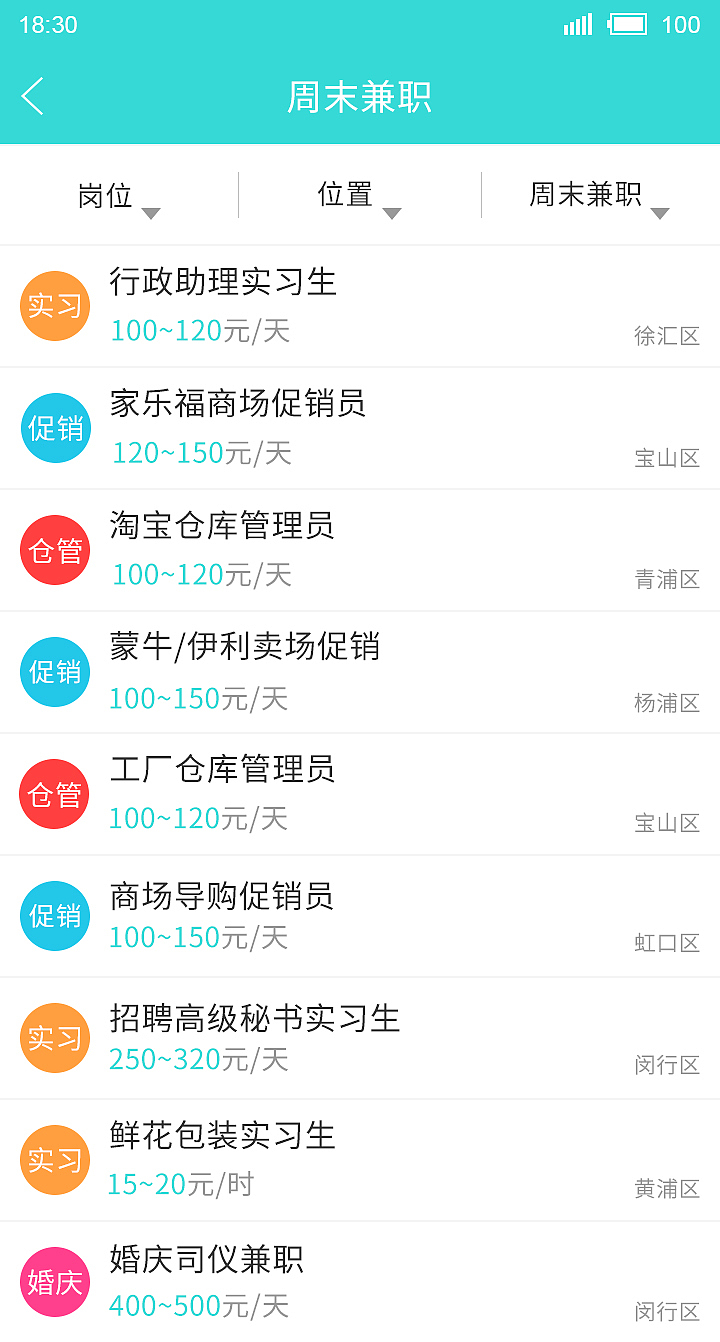Tap the blue 促销 badge for 家乐福商场促销员

point(55,428)
